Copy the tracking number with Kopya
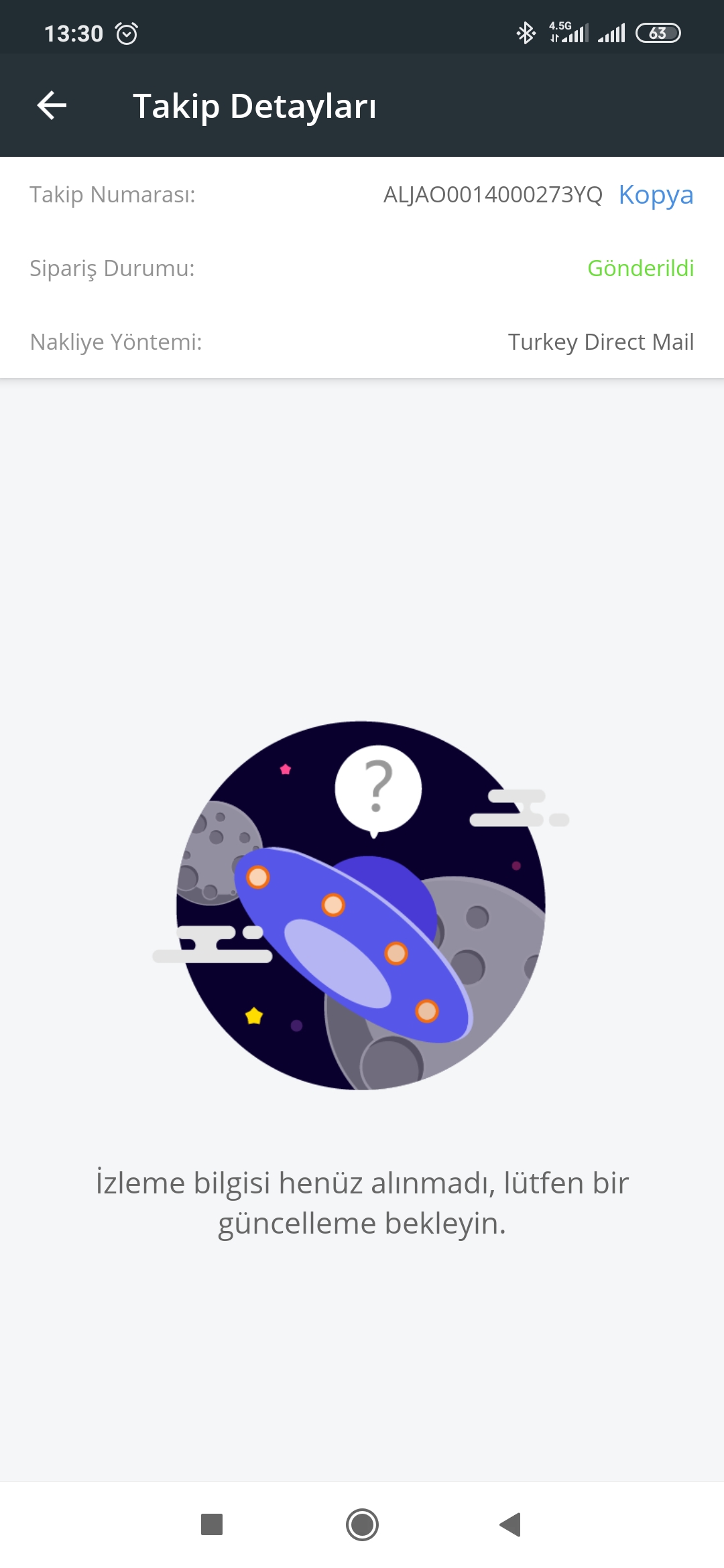 (x=656, y=195)
